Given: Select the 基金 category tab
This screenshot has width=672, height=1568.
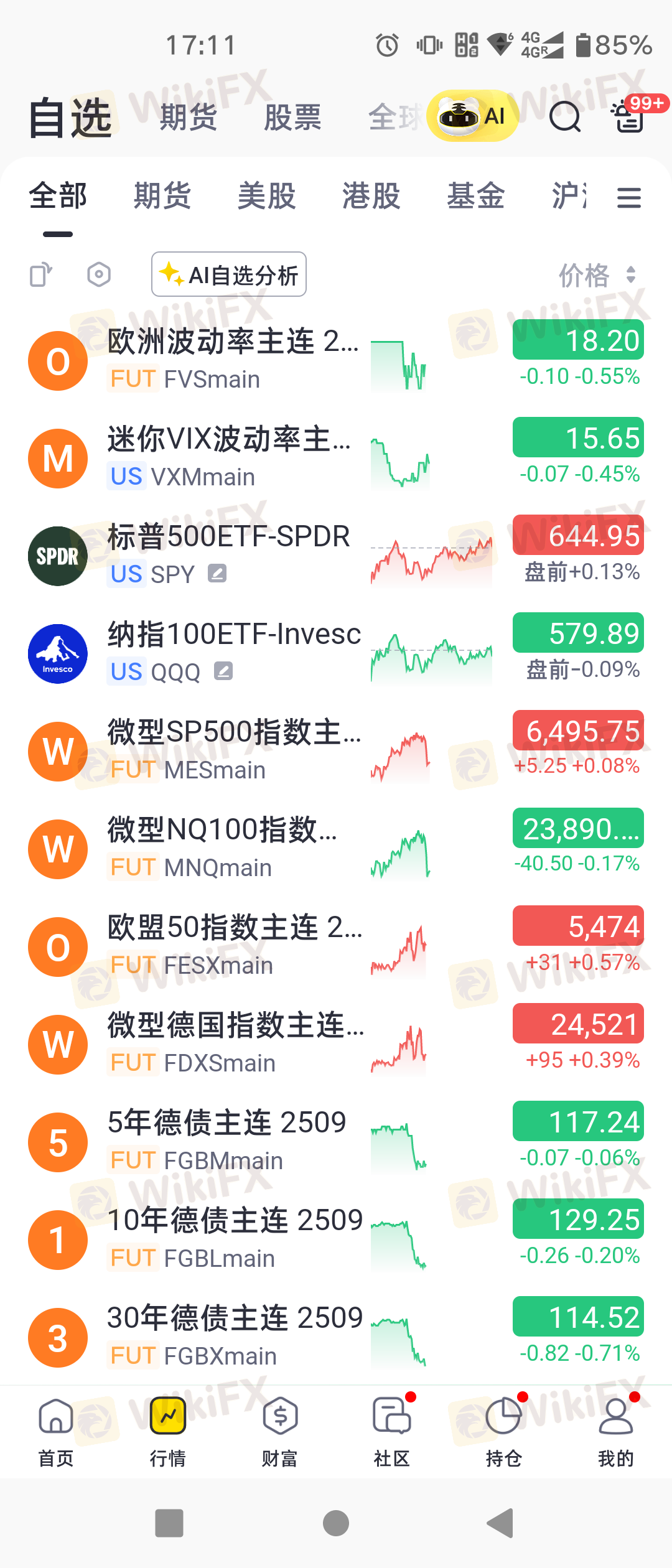Looking at the screenshot, I should pos(476,196).
